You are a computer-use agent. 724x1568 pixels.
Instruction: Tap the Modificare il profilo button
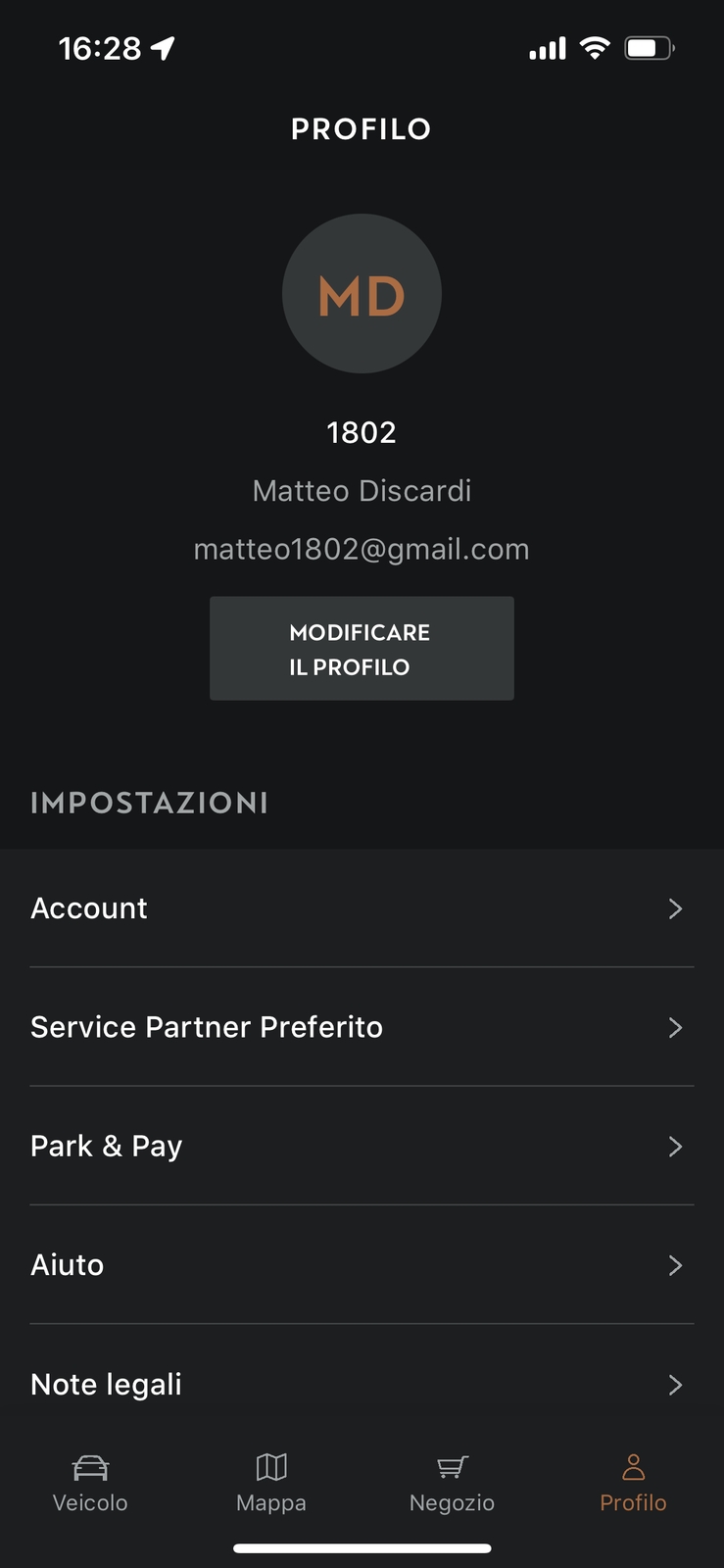pyautogui.click(x=362, y=649)
